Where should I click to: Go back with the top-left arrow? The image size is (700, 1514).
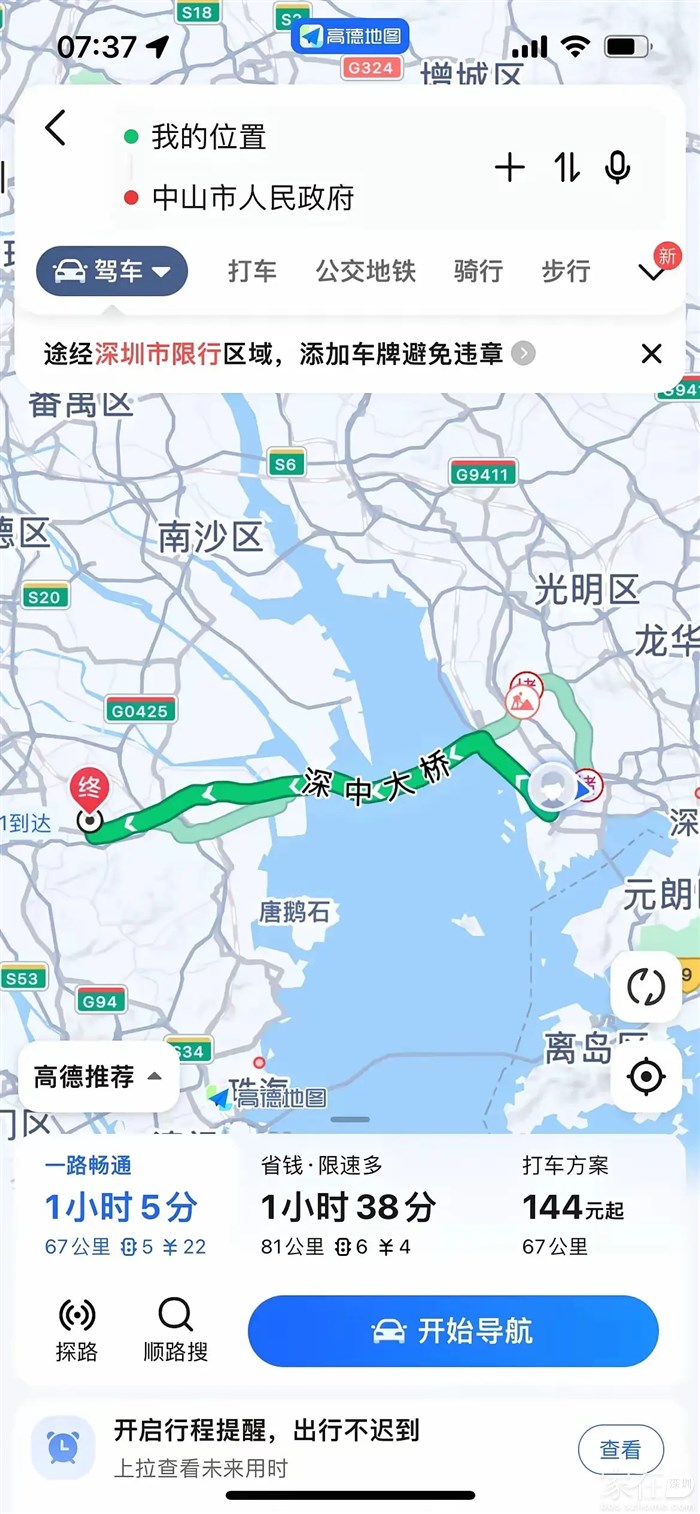tap(56, 128)
